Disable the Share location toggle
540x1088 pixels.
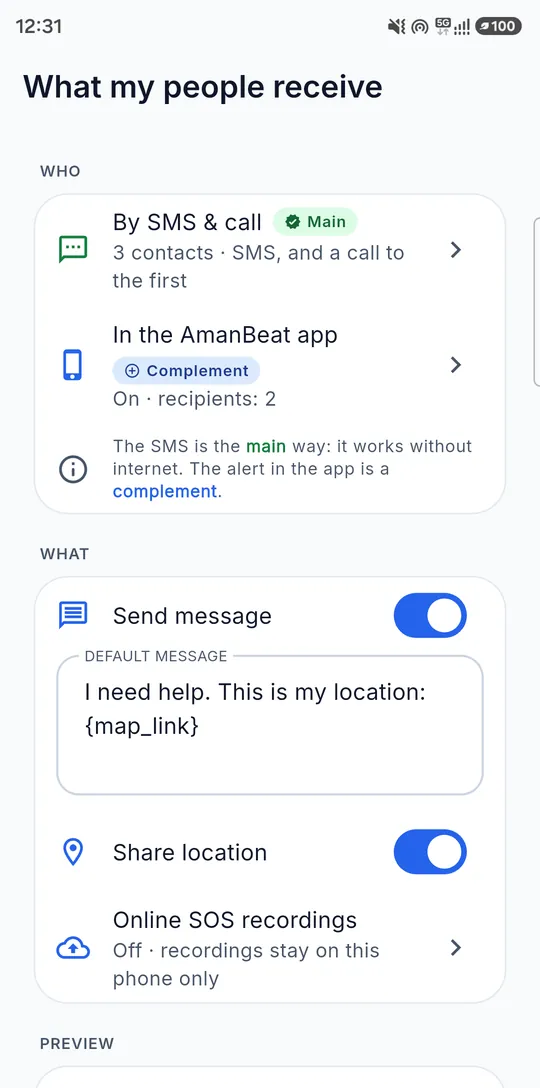430,852
